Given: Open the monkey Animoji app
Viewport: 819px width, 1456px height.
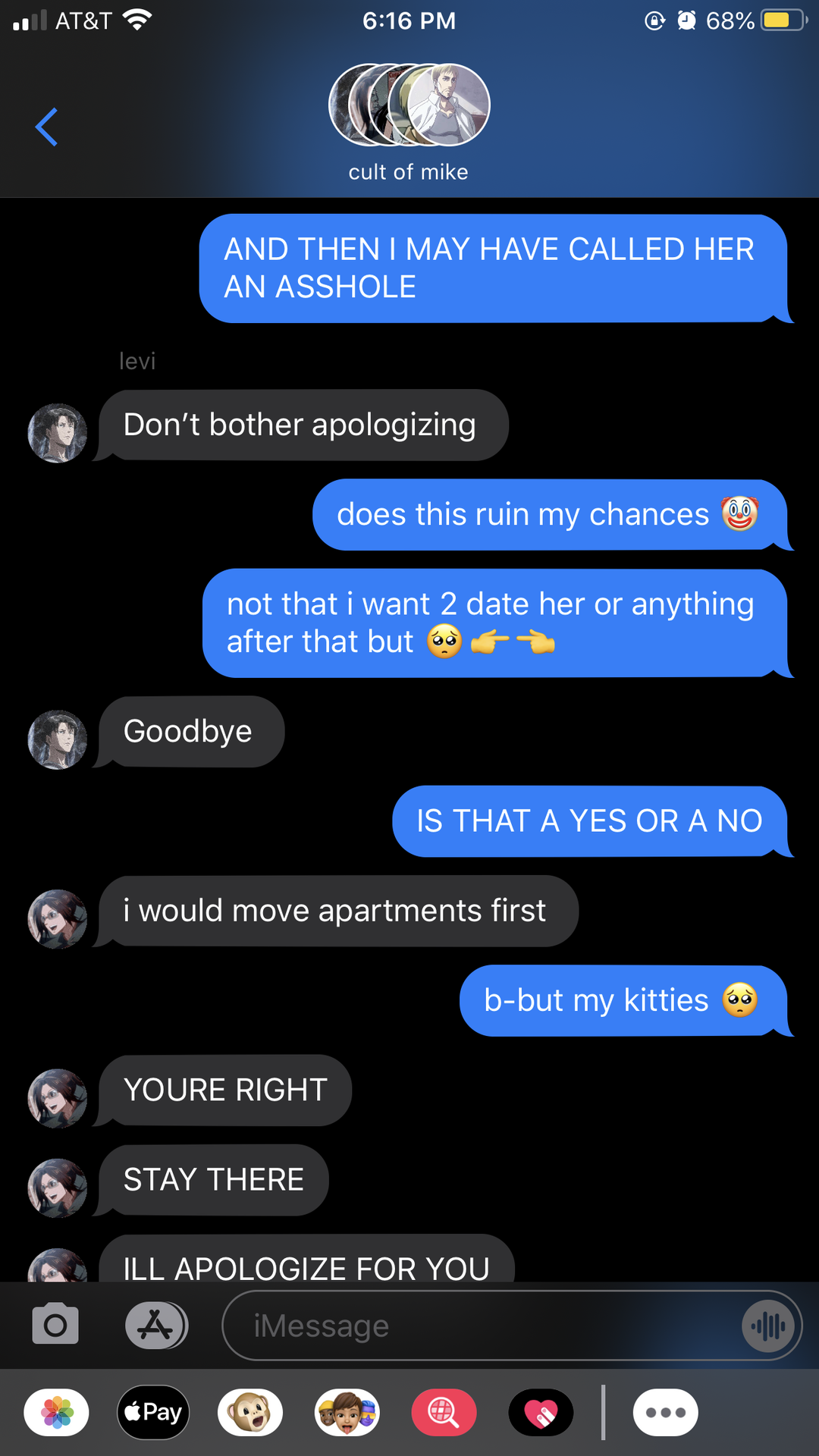Looking at the screenshot, I should click(250, 1413).
